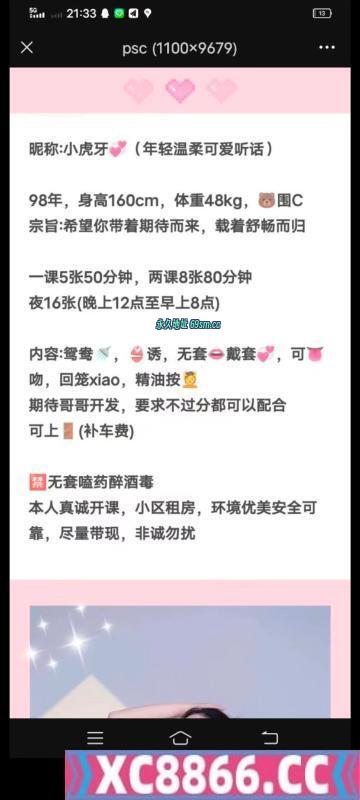This screenshot has width=360, height=800.
Task: Close the psc image viewer
Action: pos(27,48)
